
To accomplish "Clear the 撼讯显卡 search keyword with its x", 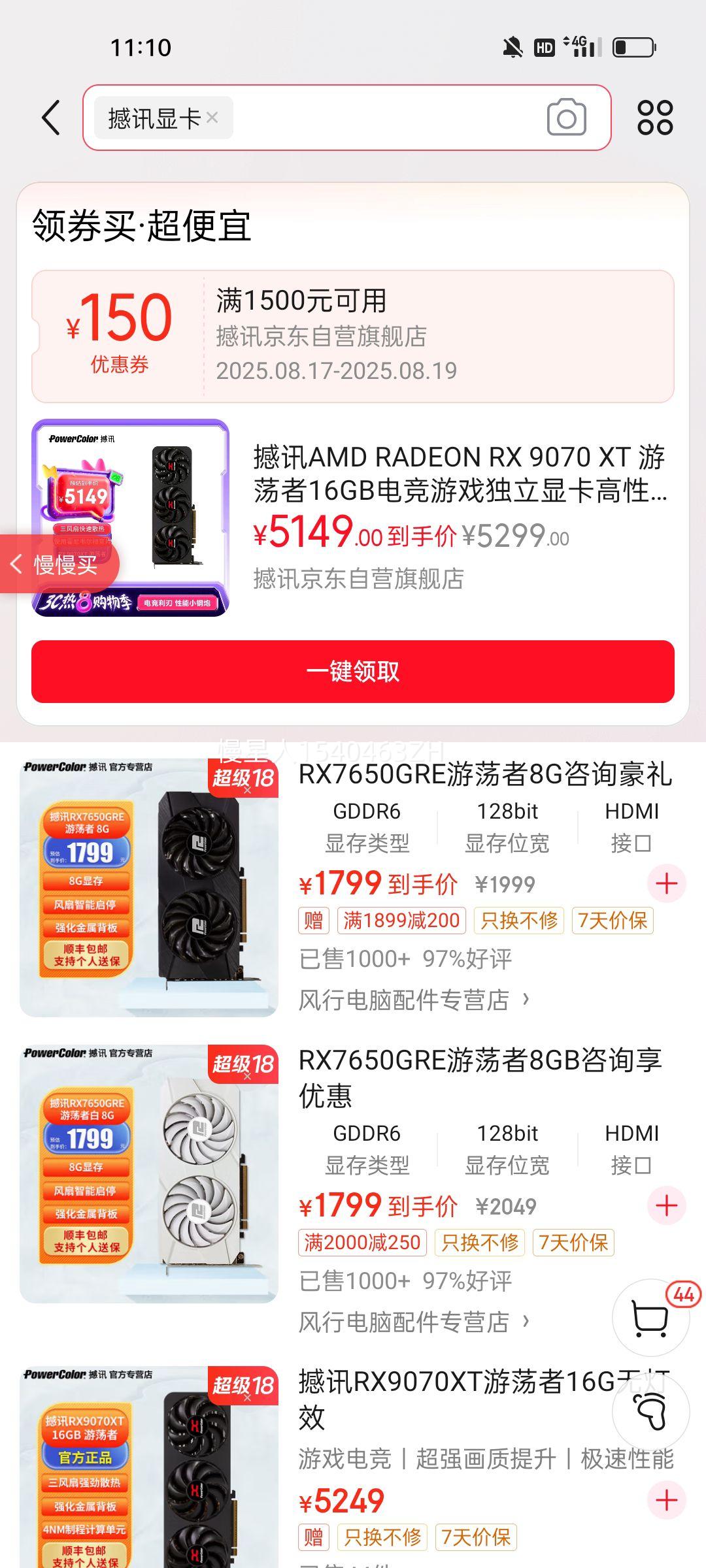I will 212,118.
